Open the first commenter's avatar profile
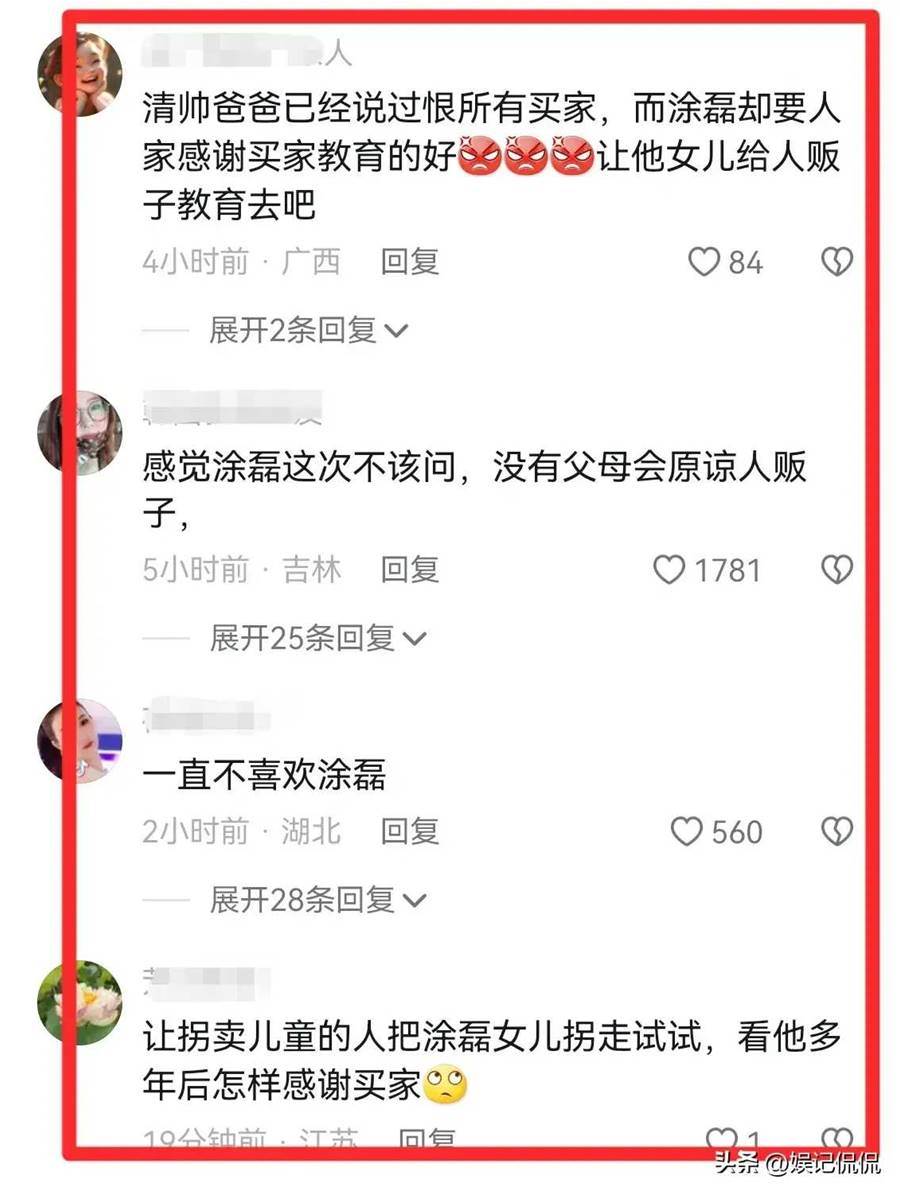The image size is (900, 1194). (79, 74)
